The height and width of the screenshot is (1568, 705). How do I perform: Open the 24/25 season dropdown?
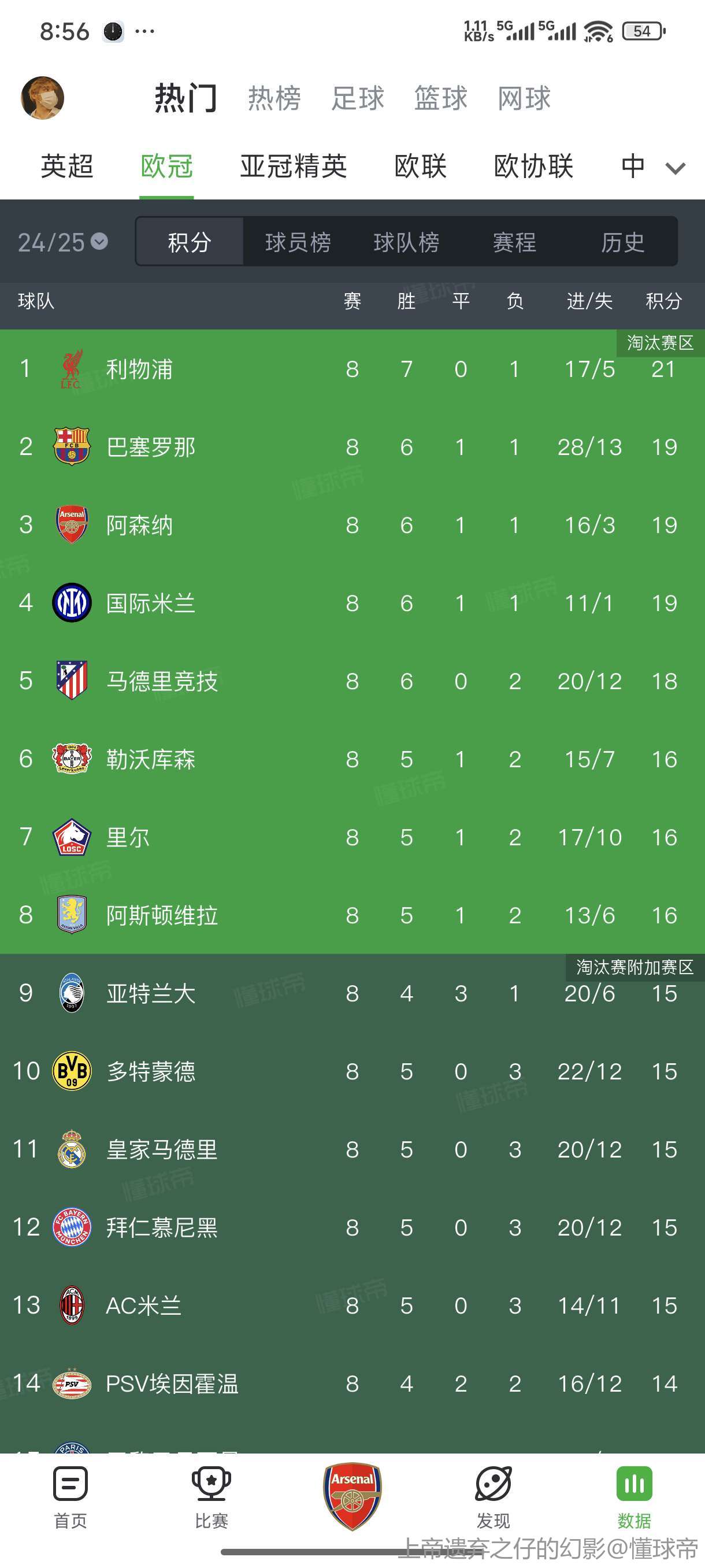point(62,242)
